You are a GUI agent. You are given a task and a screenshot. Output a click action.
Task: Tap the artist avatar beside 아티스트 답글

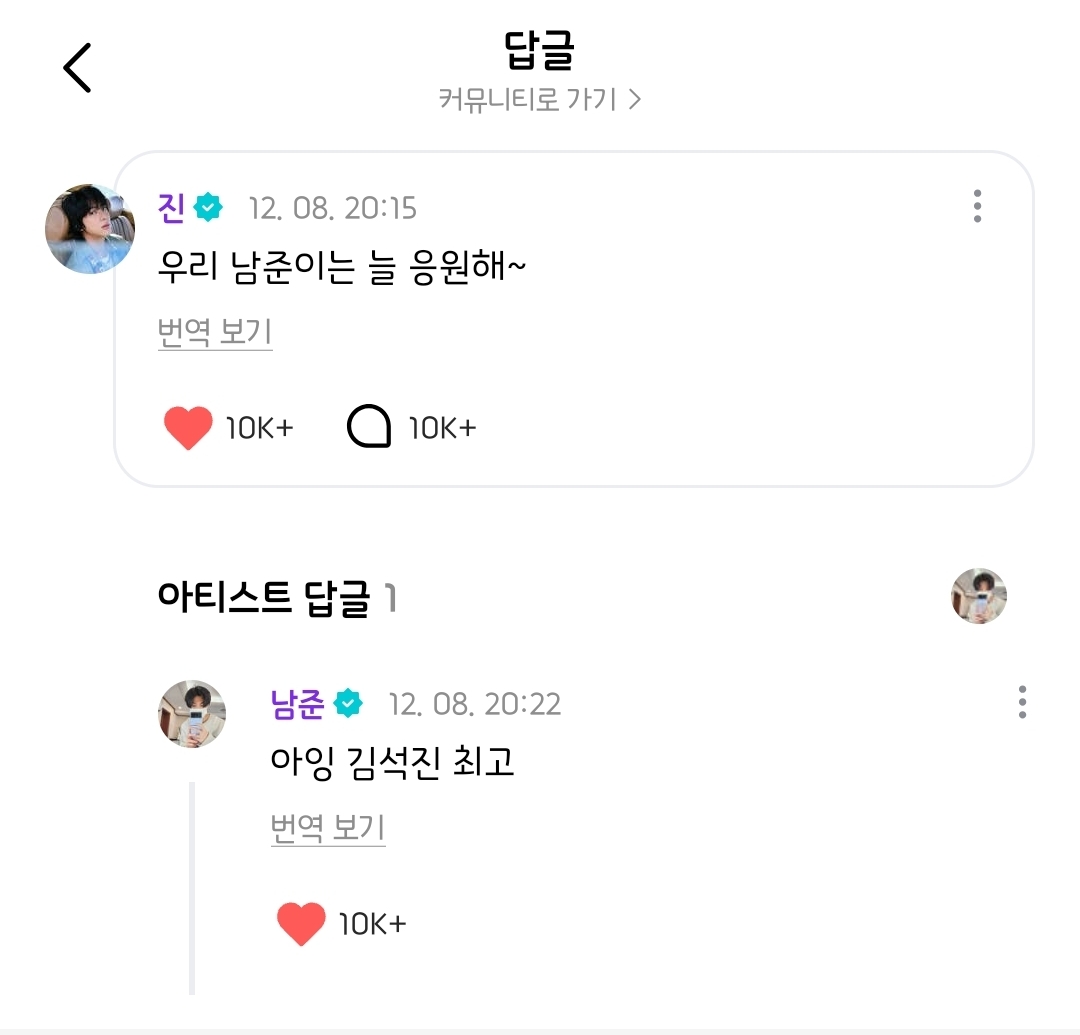(x=979, y=597)
